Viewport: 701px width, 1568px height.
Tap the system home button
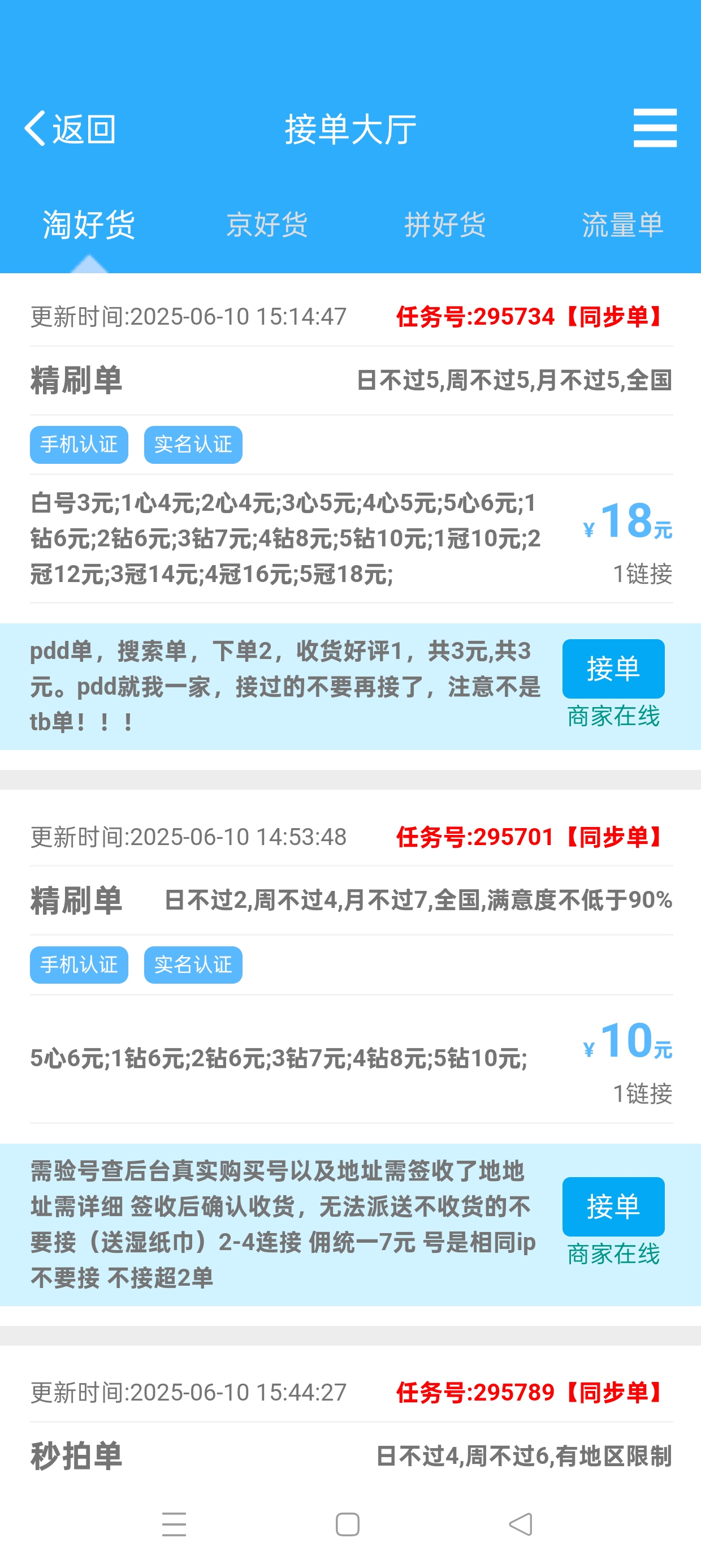(x=348, y=1524)
